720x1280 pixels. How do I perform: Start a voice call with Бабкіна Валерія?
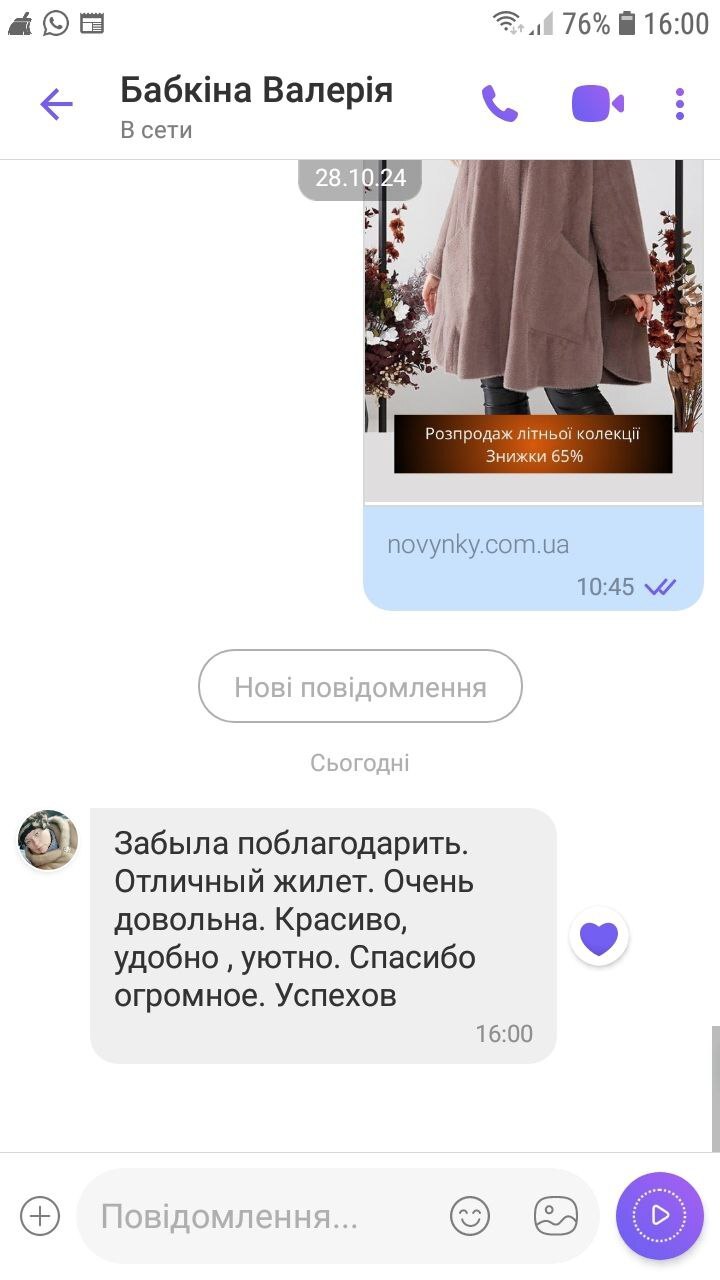pos(499,103)
